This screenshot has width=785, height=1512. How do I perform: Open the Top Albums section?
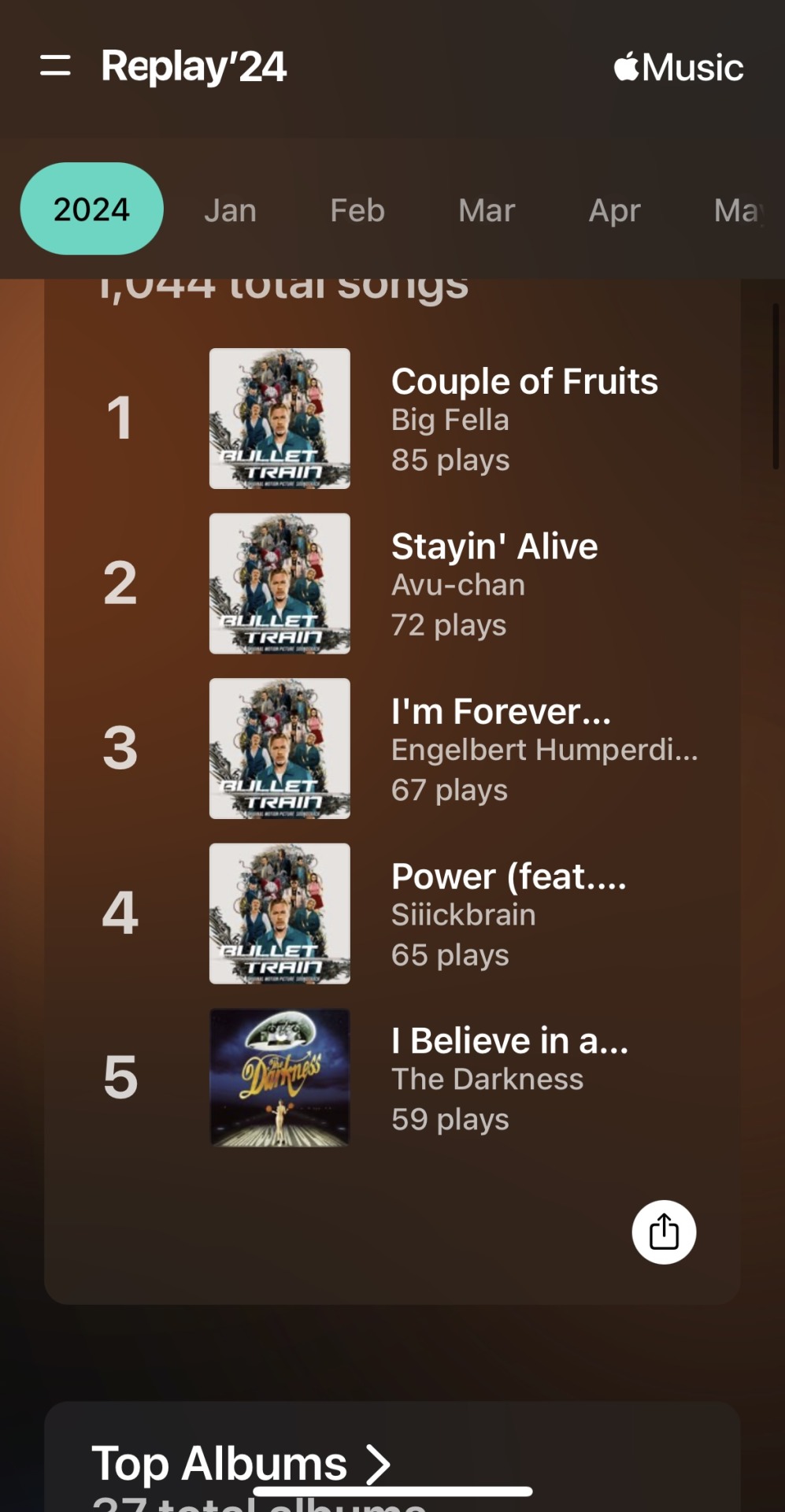click(x=241, y=1463)
